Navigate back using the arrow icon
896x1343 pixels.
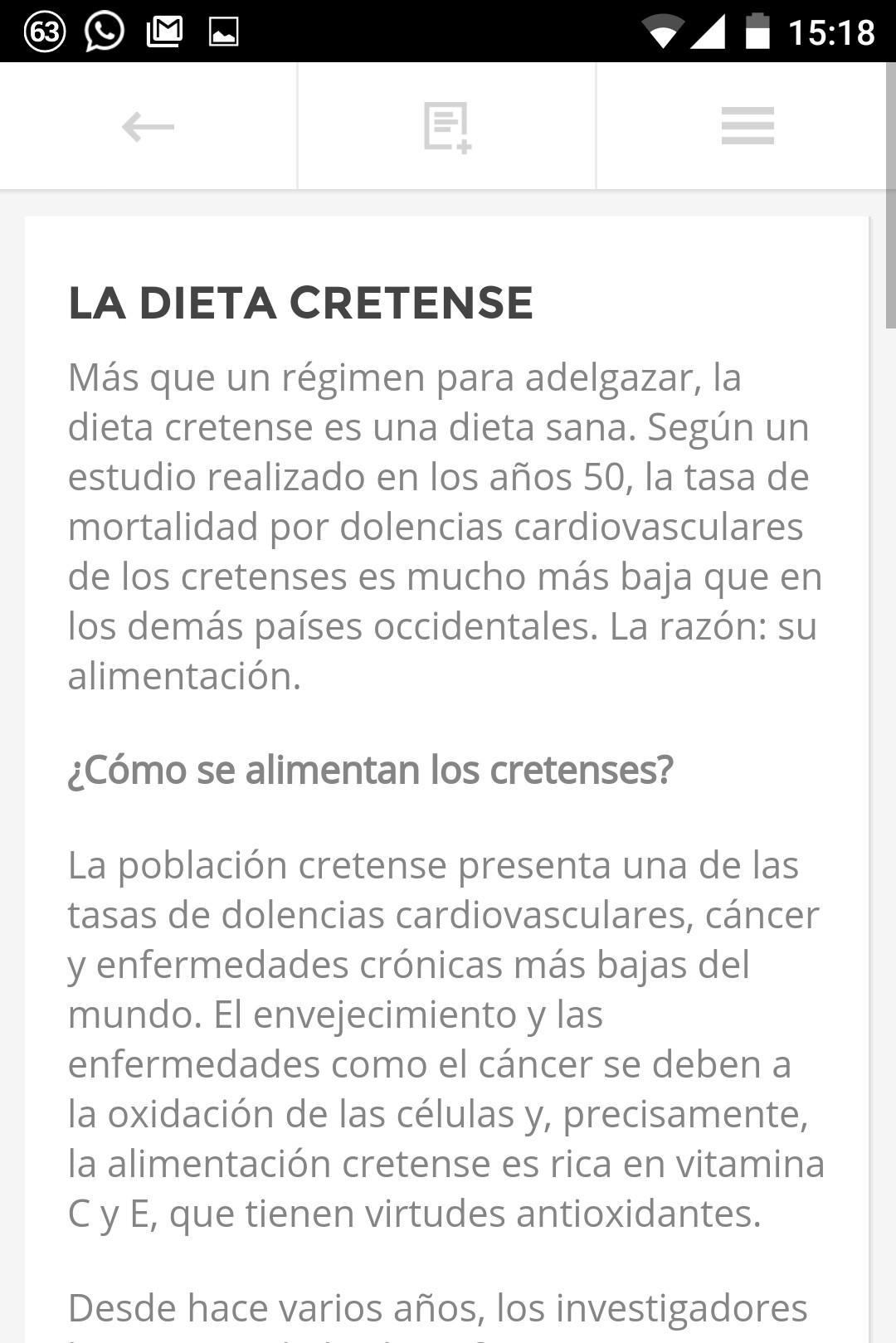pos(148,126)
